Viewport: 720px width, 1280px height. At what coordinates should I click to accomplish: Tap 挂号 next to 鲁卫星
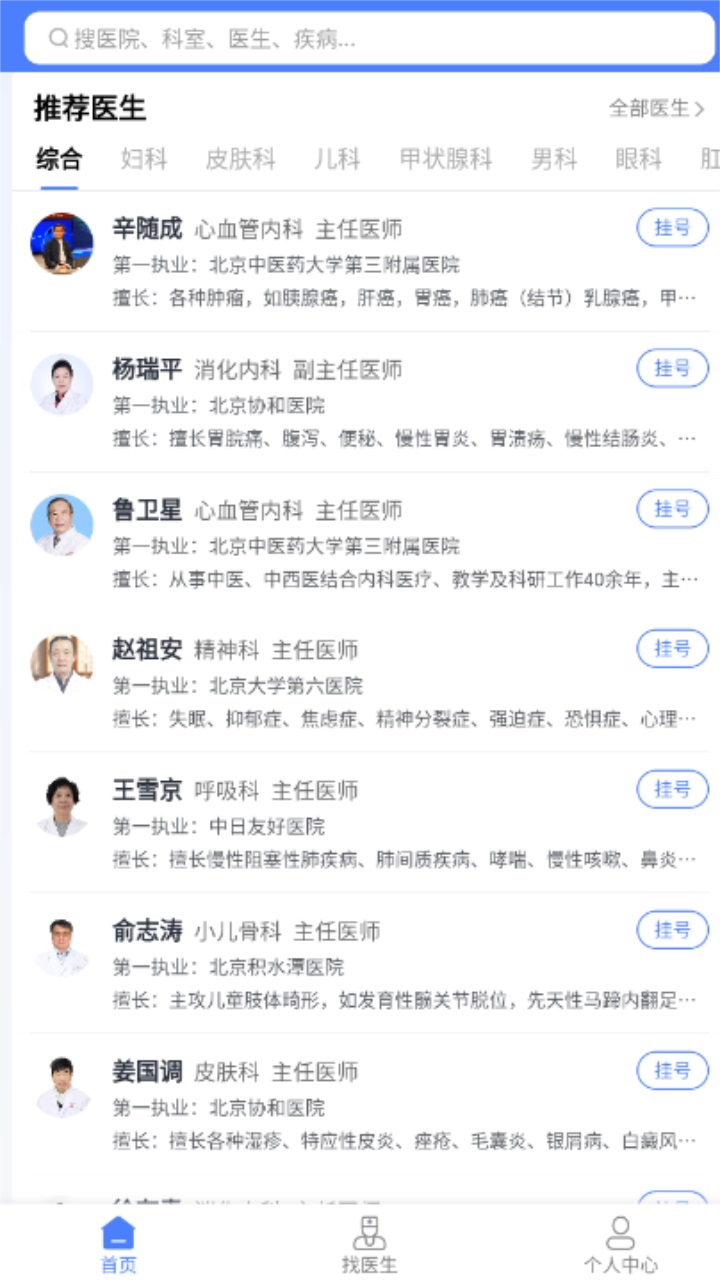[x=672, y=509]
